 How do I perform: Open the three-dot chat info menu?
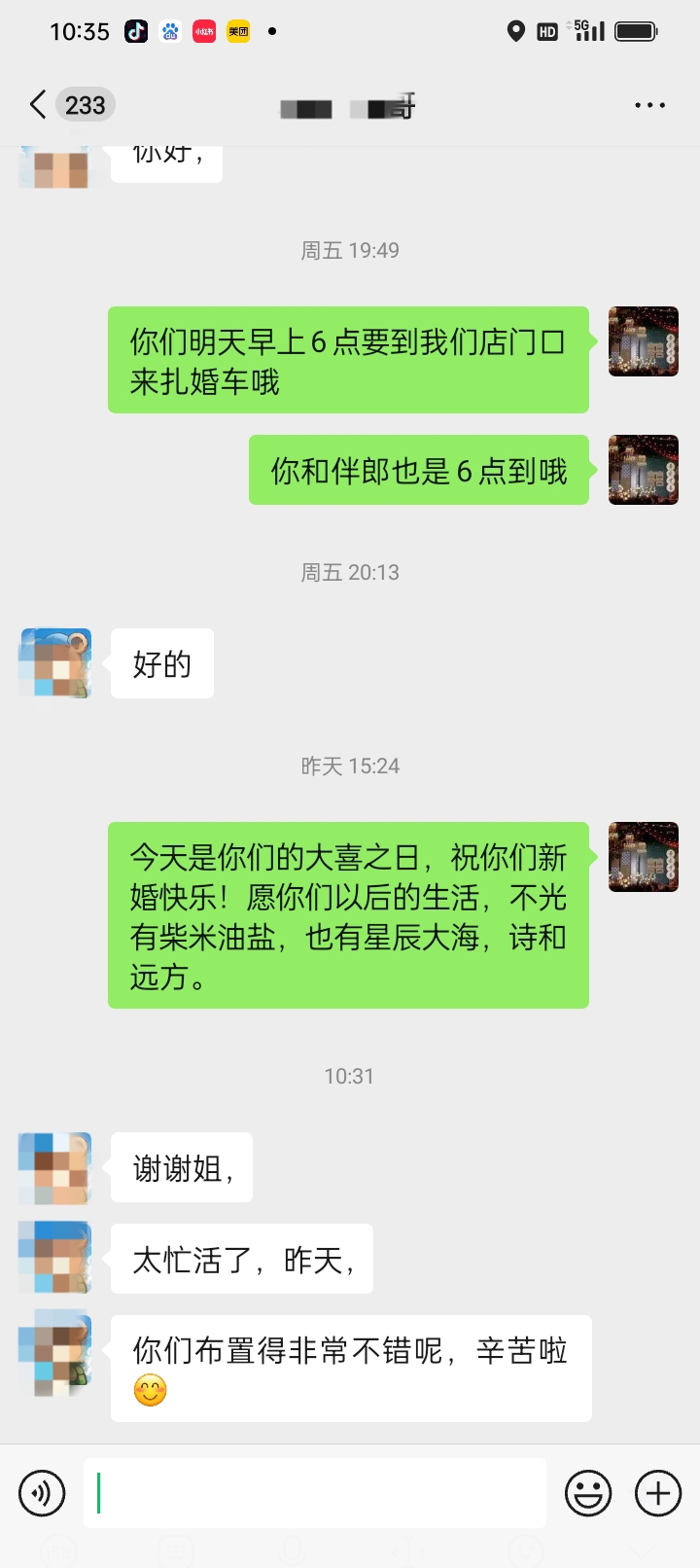(649, 105)
